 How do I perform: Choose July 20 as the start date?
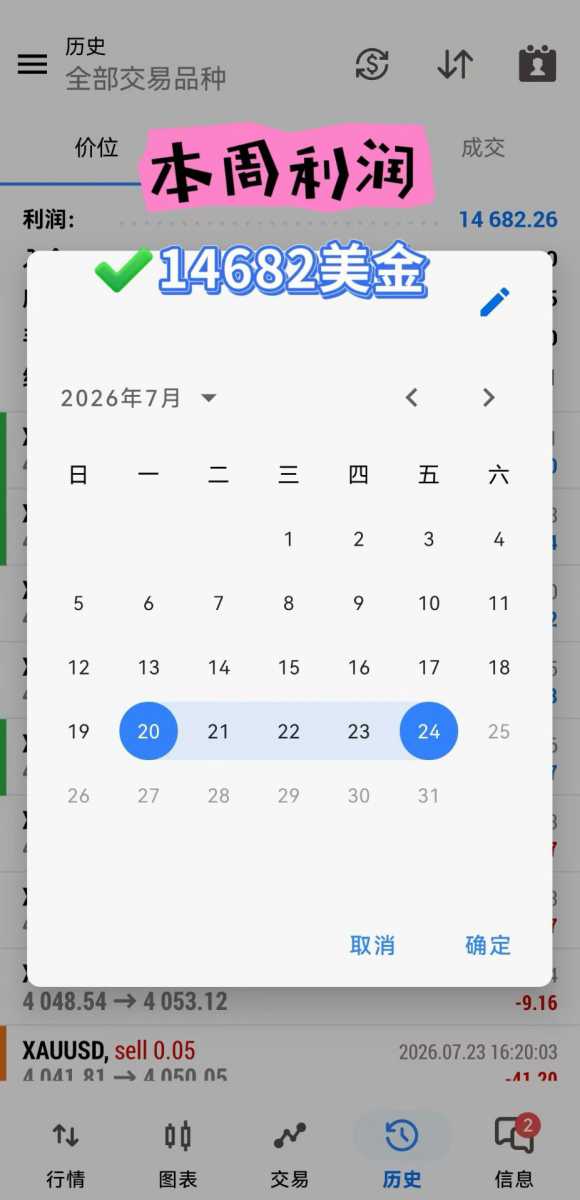[149, 731]
